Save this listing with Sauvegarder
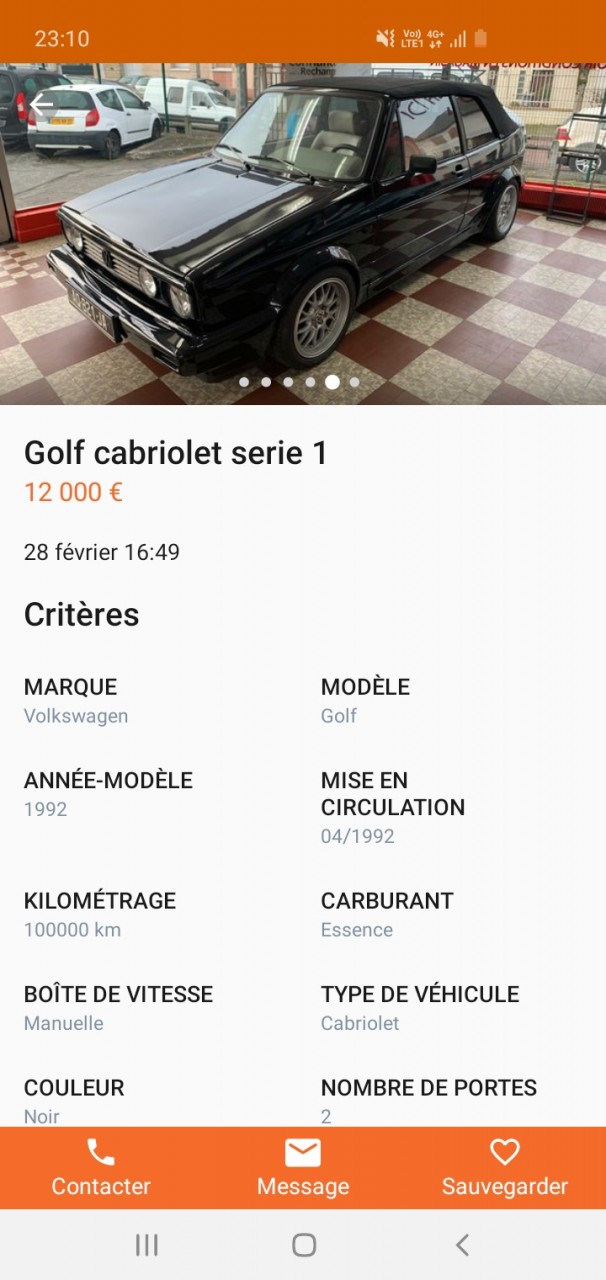The height and width of the screenshot is (1280, 606). [504, 1168]
